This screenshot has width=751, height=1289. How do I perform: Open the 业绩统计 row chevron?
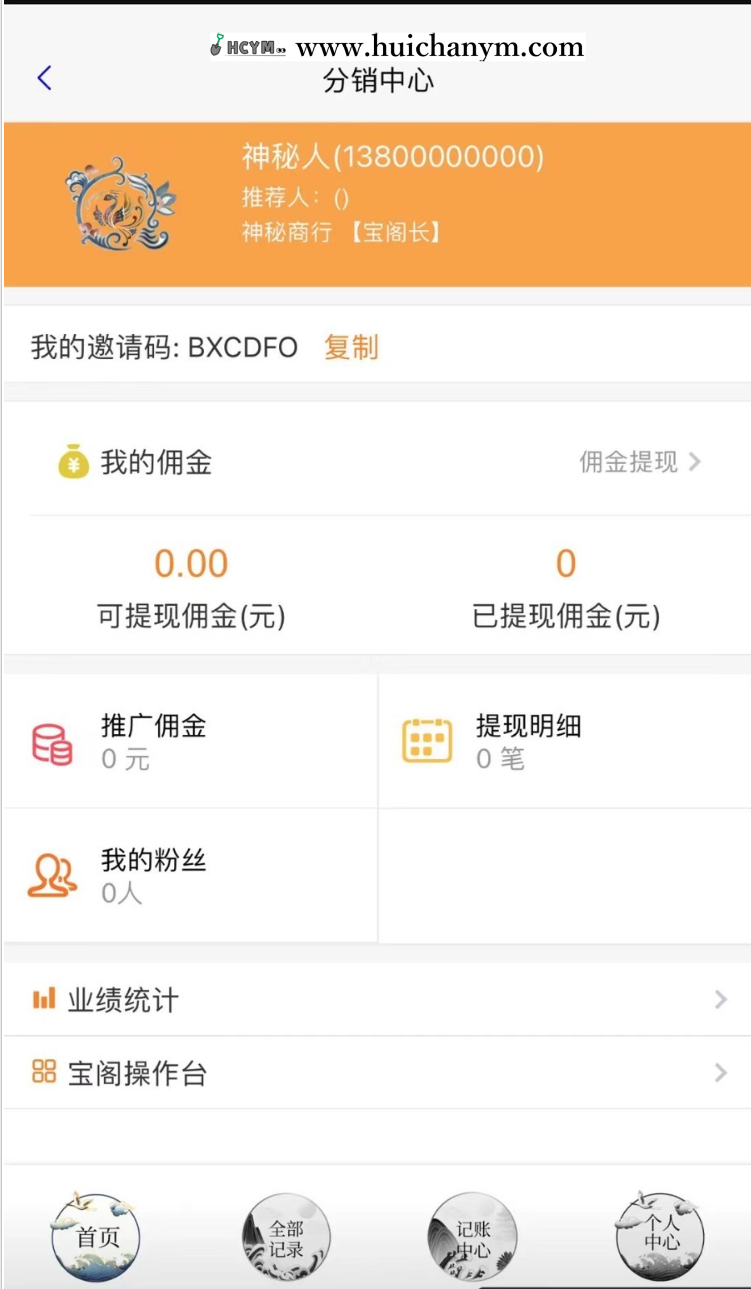click(720, 998)
